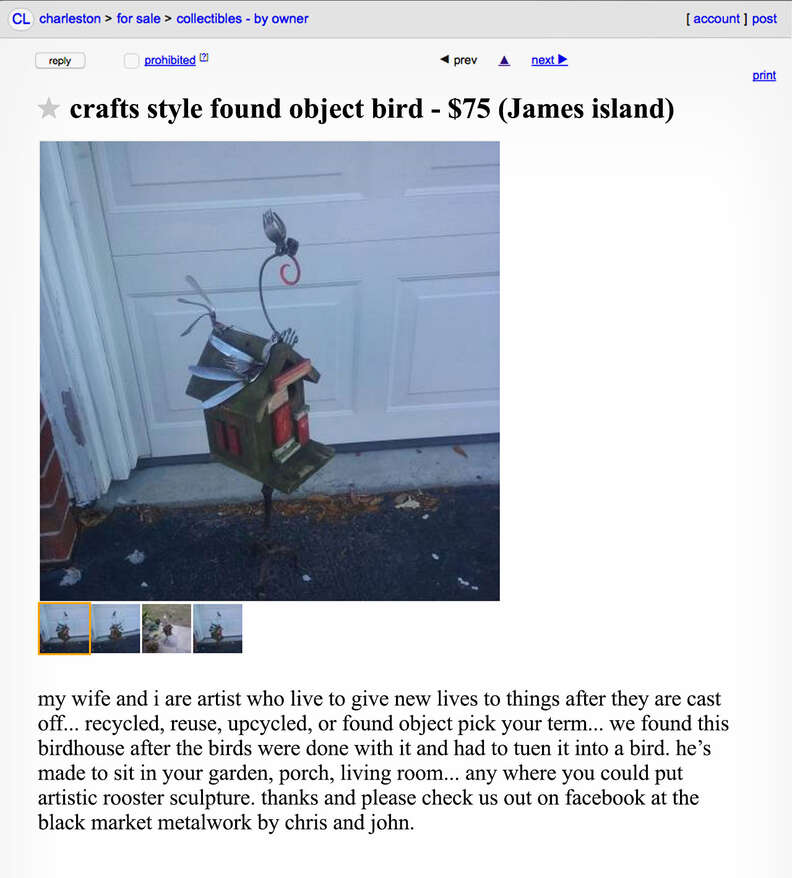The height and width of the screenshot is (878, 792).
Task: Tap the print link
Action: 764,76
